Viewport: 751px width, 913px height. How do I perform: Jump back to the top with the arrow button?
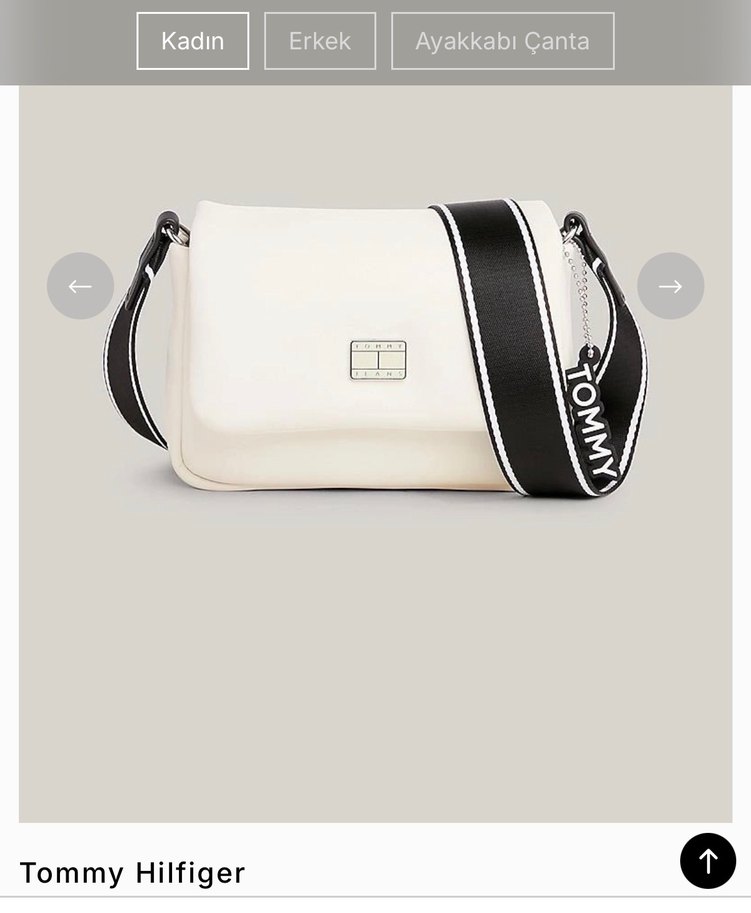point(708,860)
